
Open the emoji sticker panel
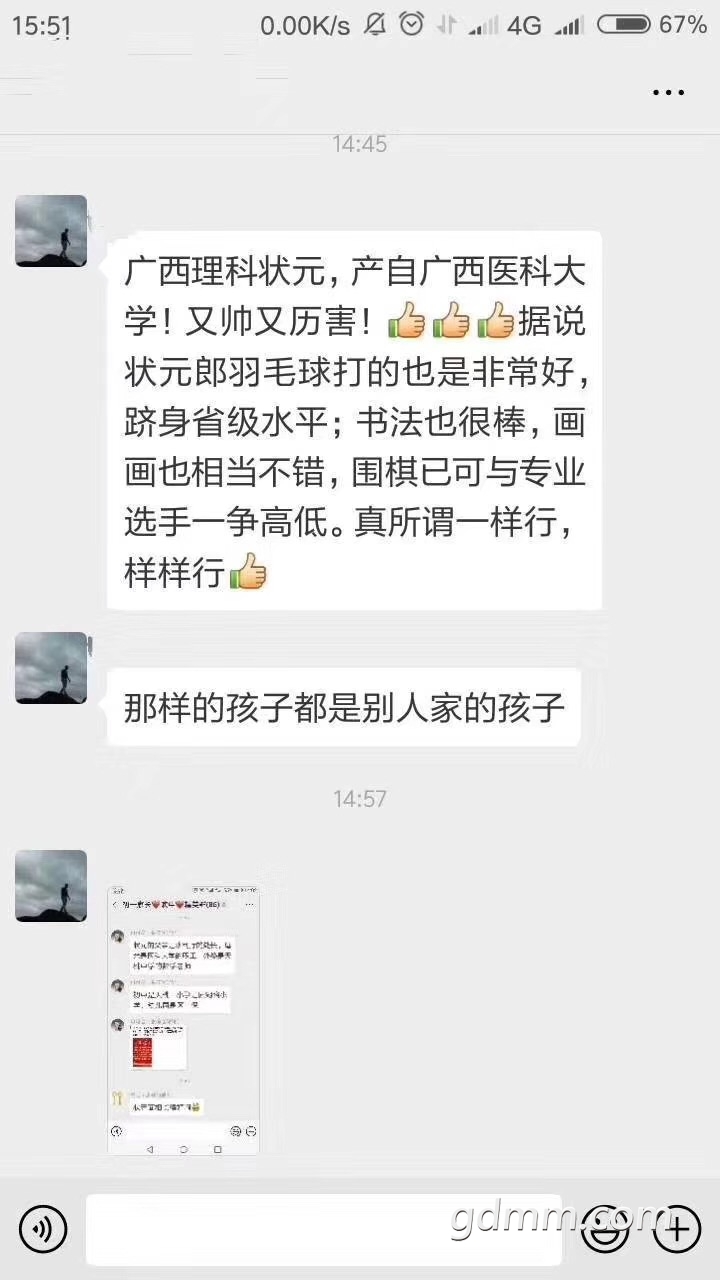(x=606, y=1229)
